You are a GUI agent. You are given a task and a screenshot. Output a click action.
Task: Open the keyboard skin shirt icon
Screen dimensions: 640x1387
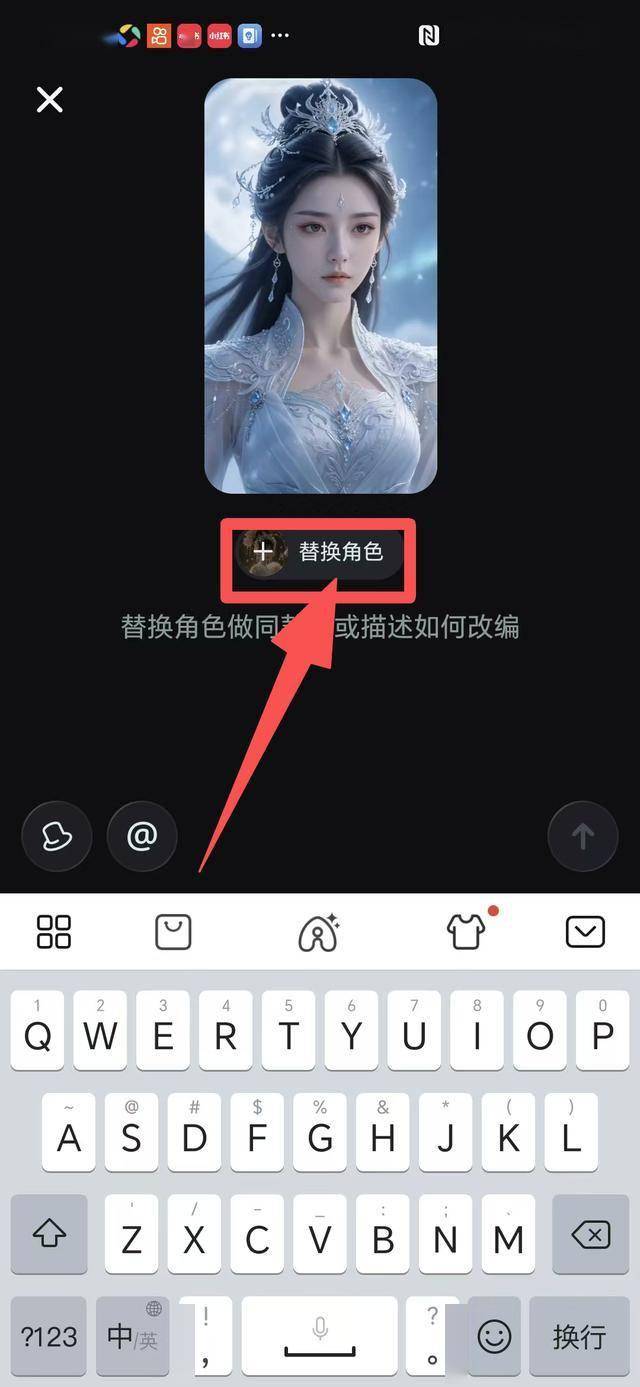tap(466, 931)
